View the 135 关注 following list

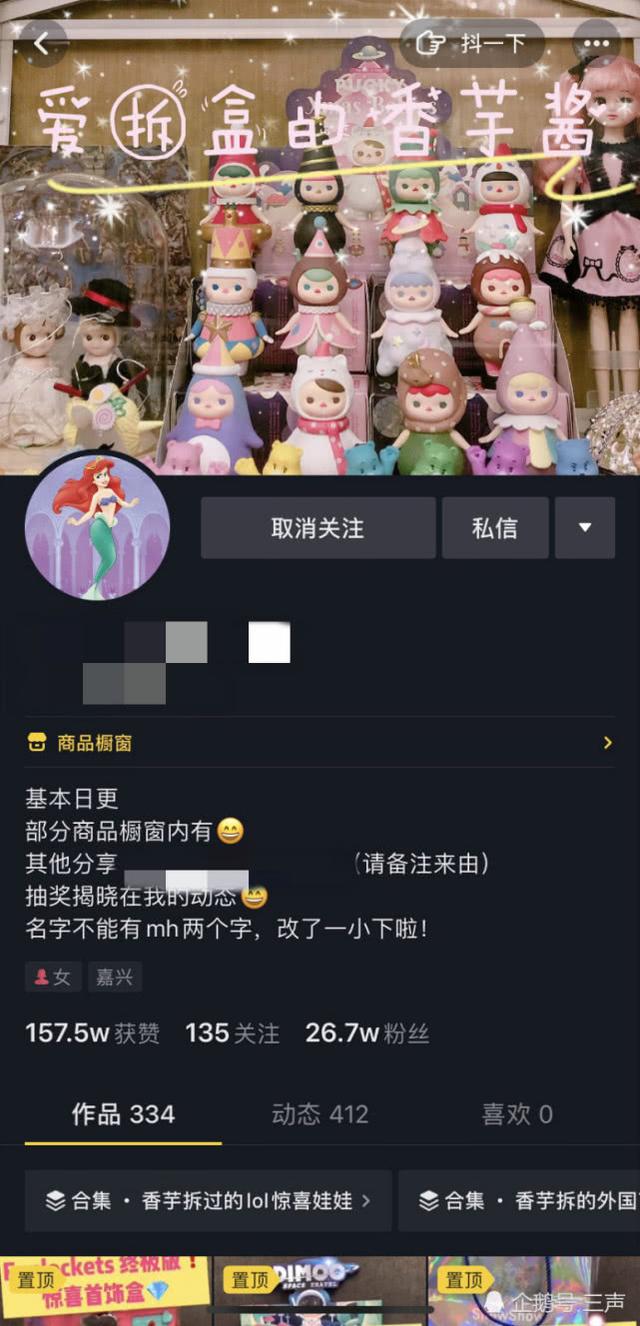pos(232,1033)
